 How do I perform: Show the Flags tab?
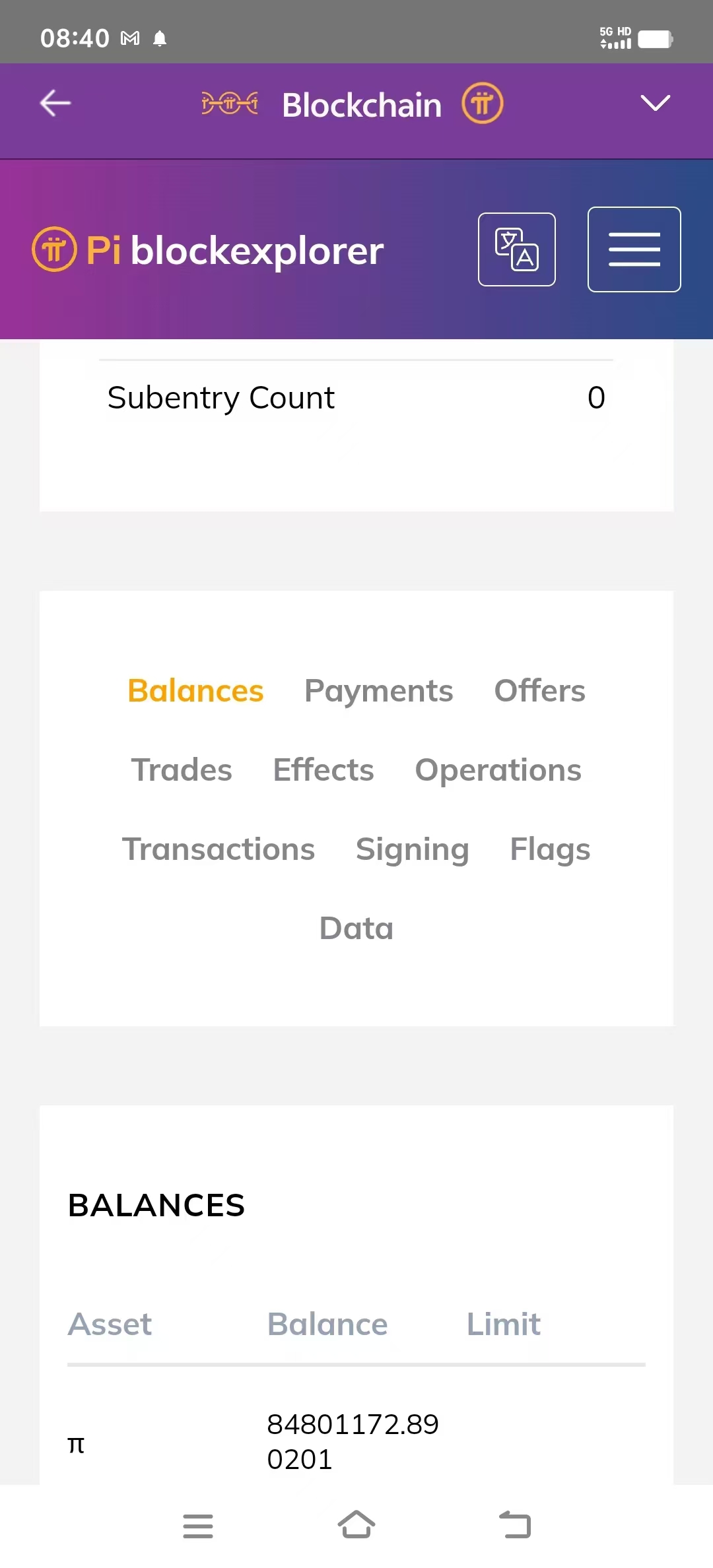(550, 849)
